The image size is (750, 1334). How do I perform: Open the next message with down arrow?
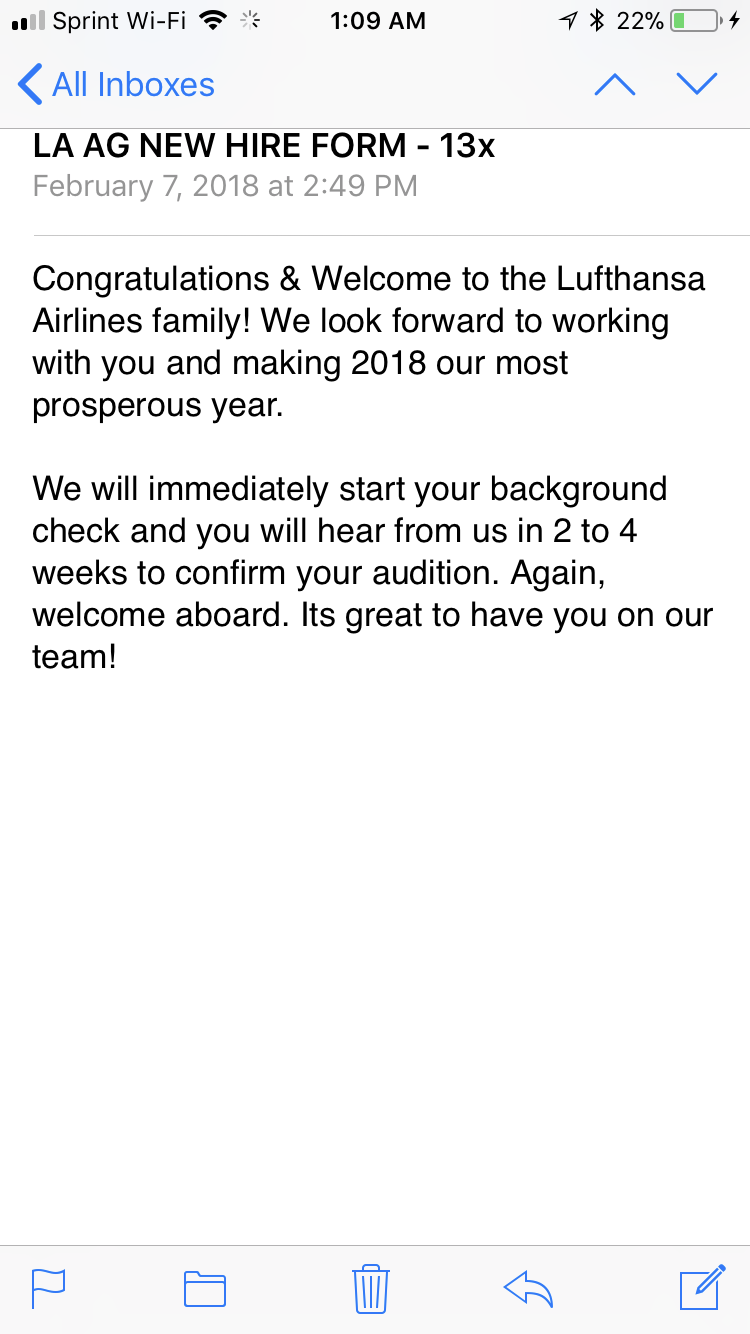697,85
